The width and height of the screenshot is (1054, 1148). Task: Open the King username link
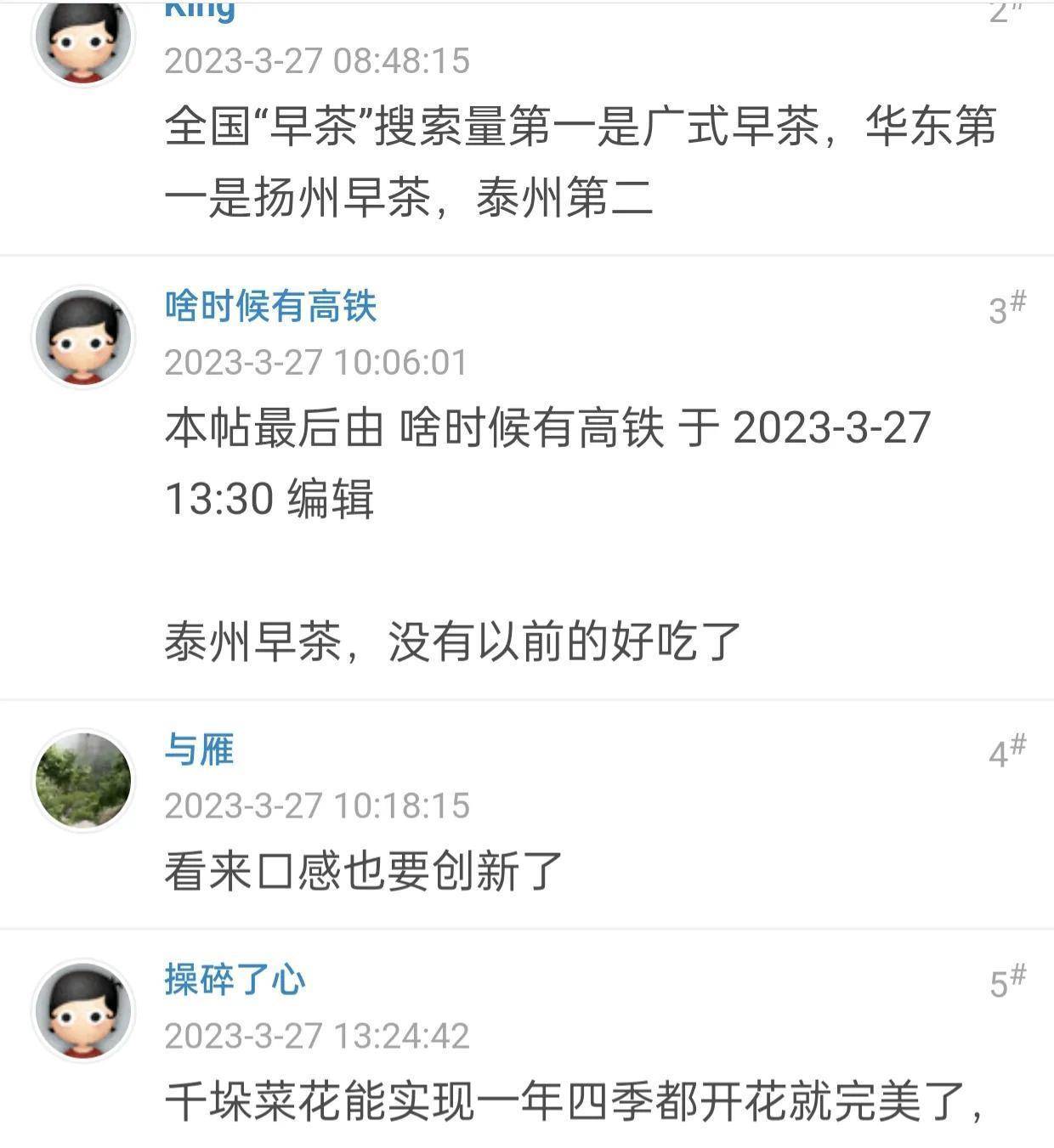[x=200, y=10]
